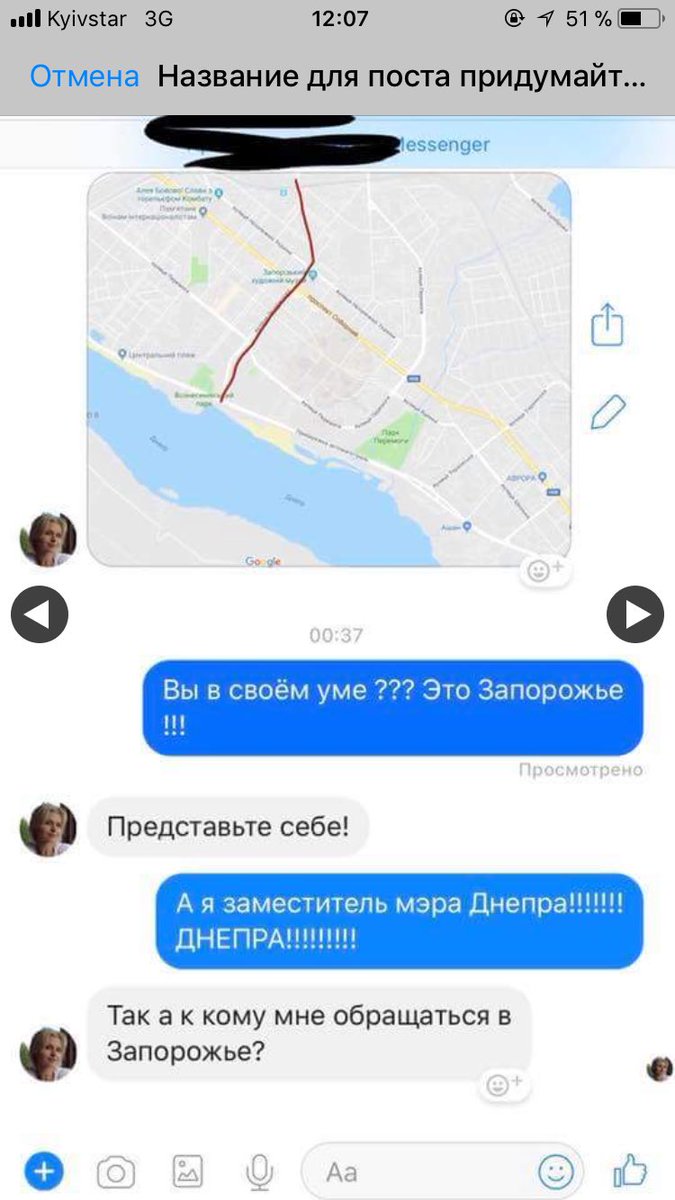Go to the next image arrow
Image resolution: width=675 pixels, height=1200 pixels.
click(635, 613)
